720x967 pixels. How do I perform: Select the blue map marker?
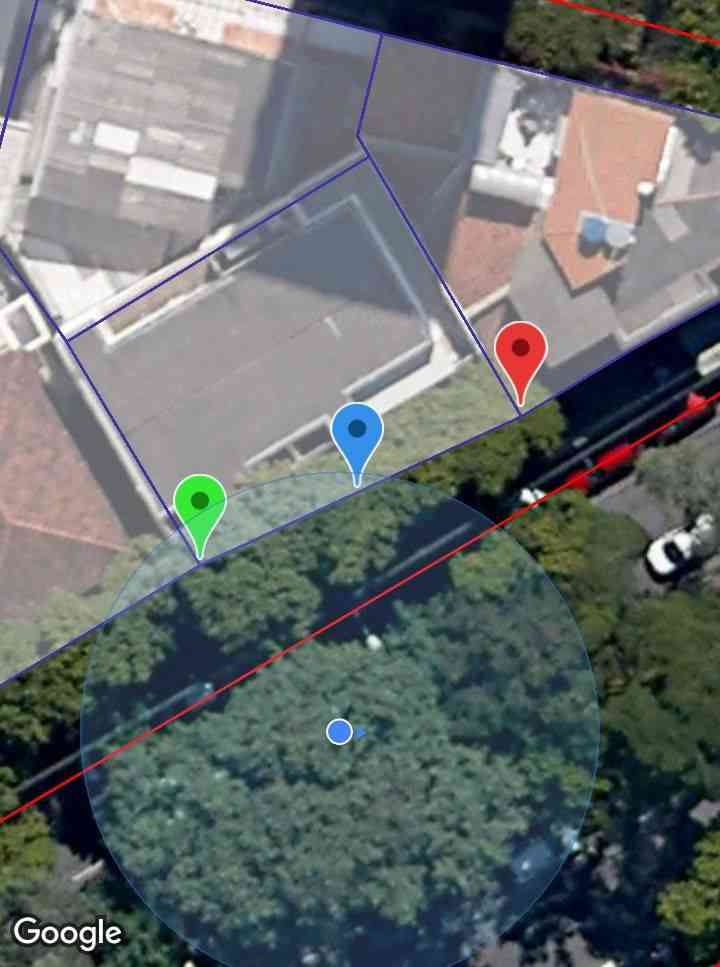[357, 434]
